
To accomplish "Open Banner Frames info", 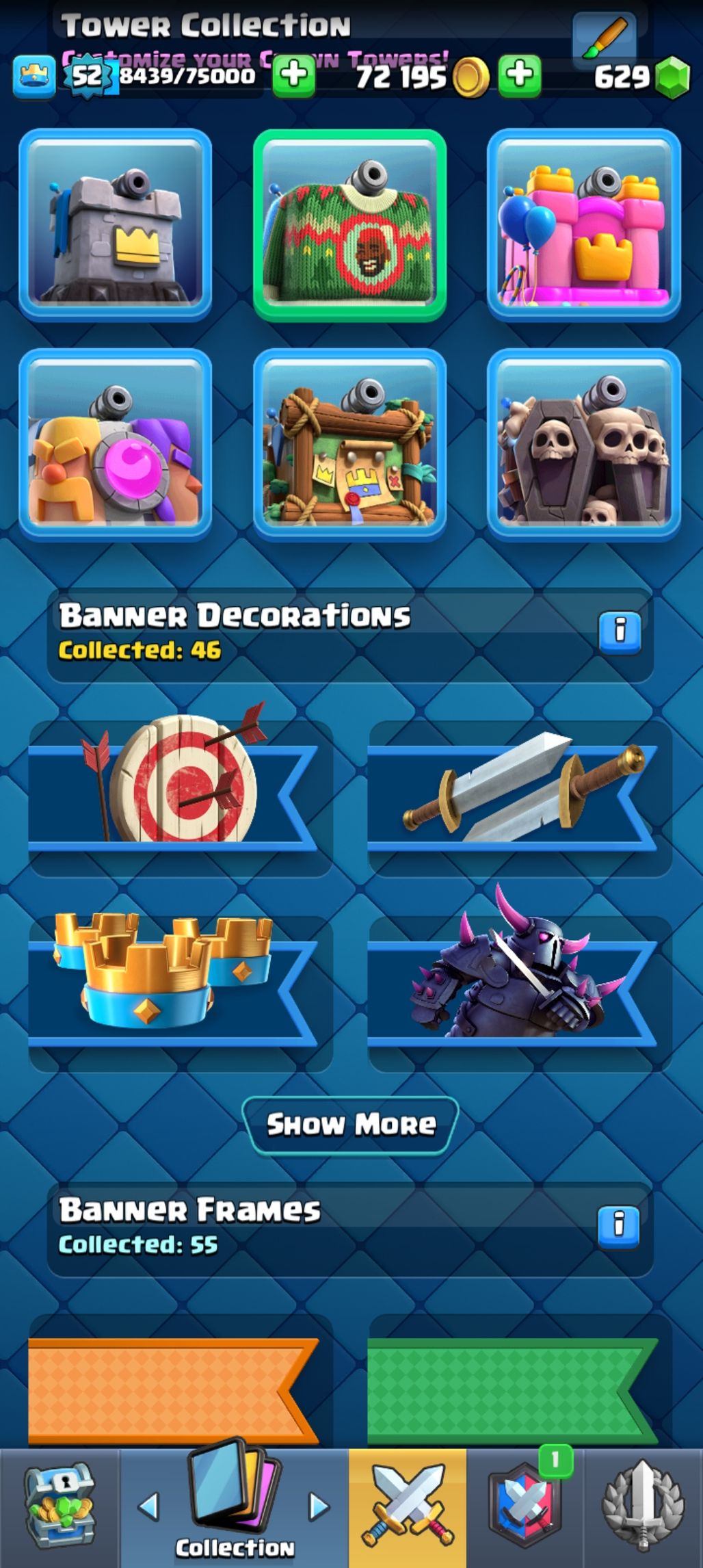I will pyautogui.click(x=620, y=1225).
